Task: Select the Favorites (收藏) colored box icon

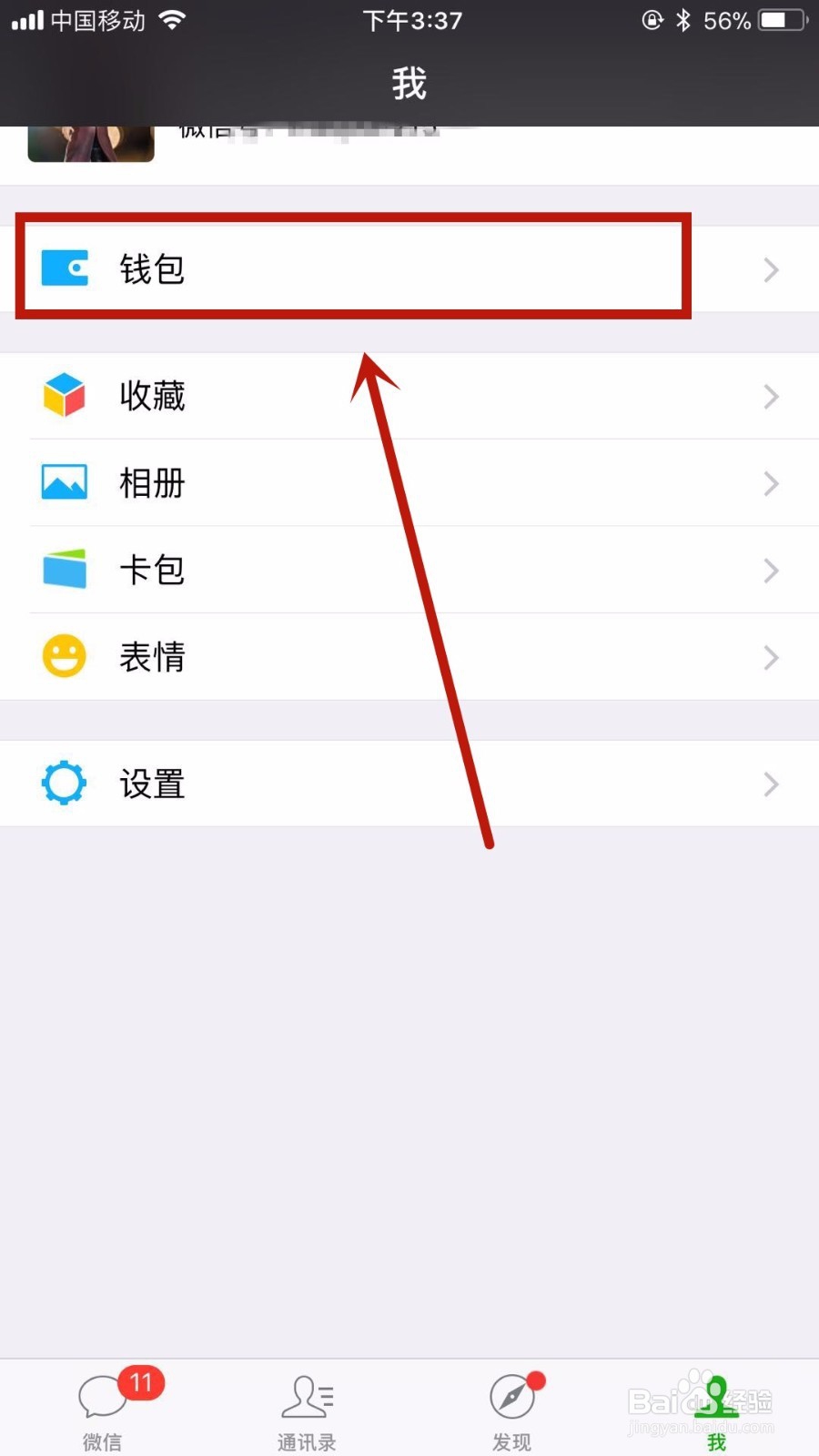Action: tap(62, 395)
